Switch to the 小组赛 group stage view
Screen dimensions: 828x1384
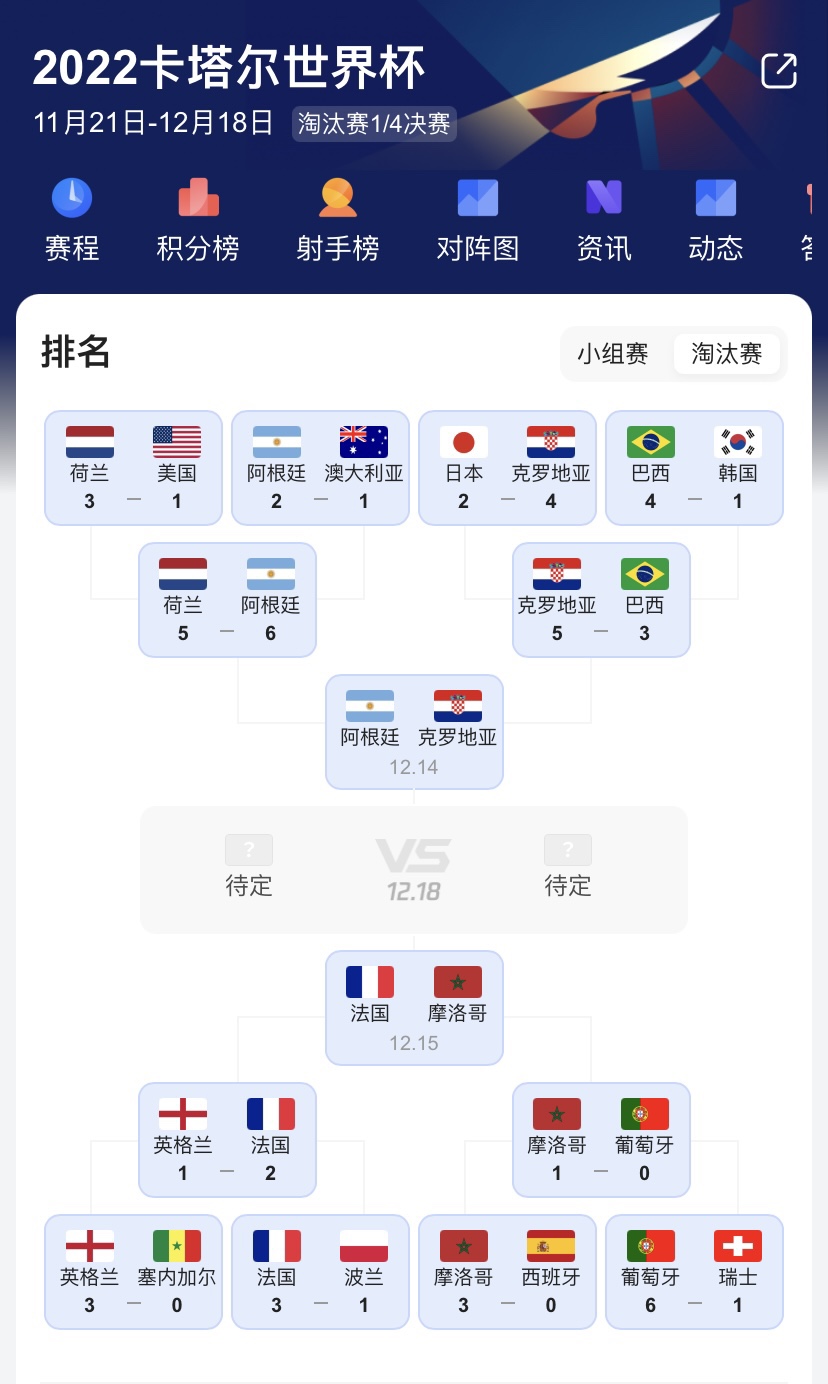tap(613, 354)
